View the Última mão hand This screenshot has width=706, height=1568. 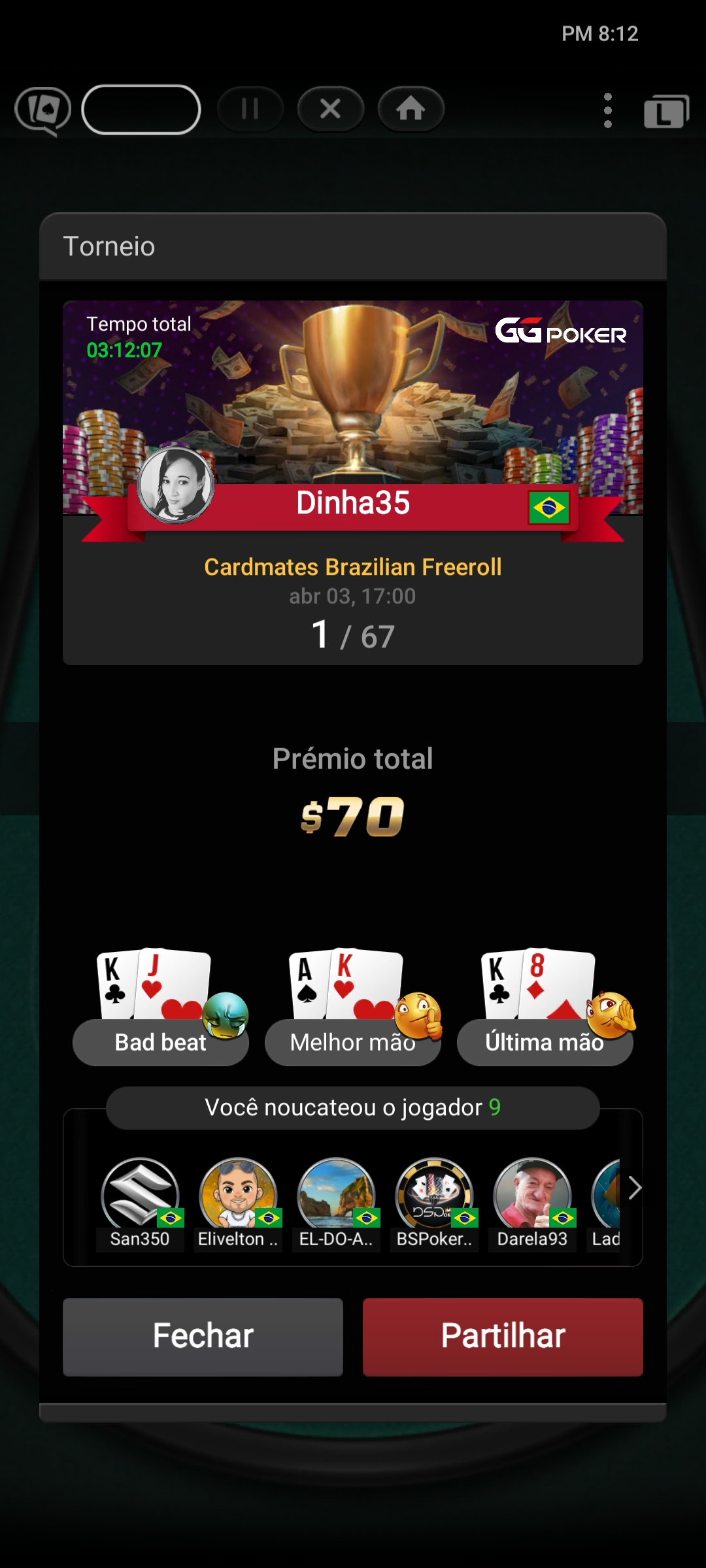545,1042
